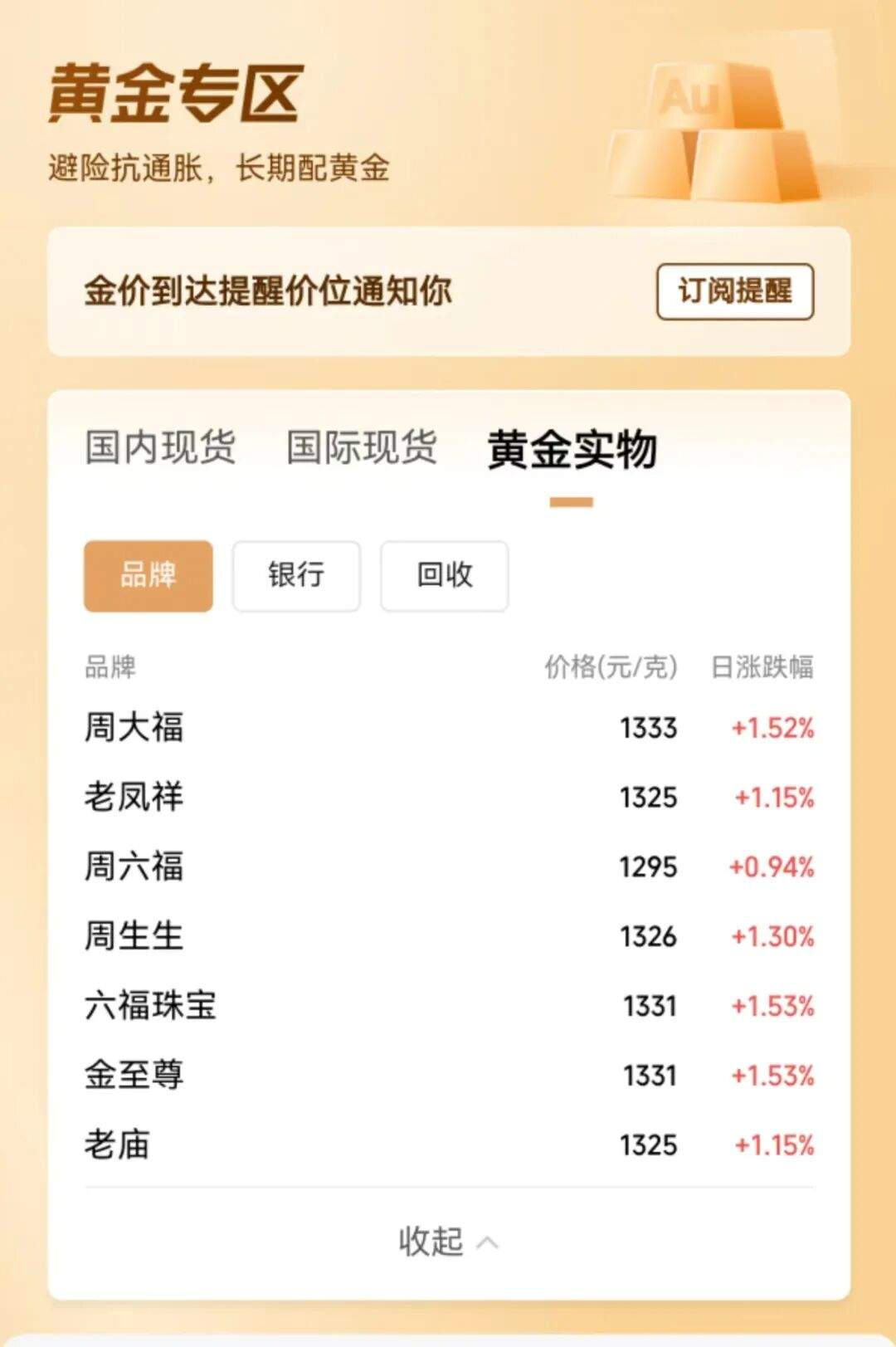896x1347 pixels.
Task: Switch to the 国内现货 tab
Action: 160,448
